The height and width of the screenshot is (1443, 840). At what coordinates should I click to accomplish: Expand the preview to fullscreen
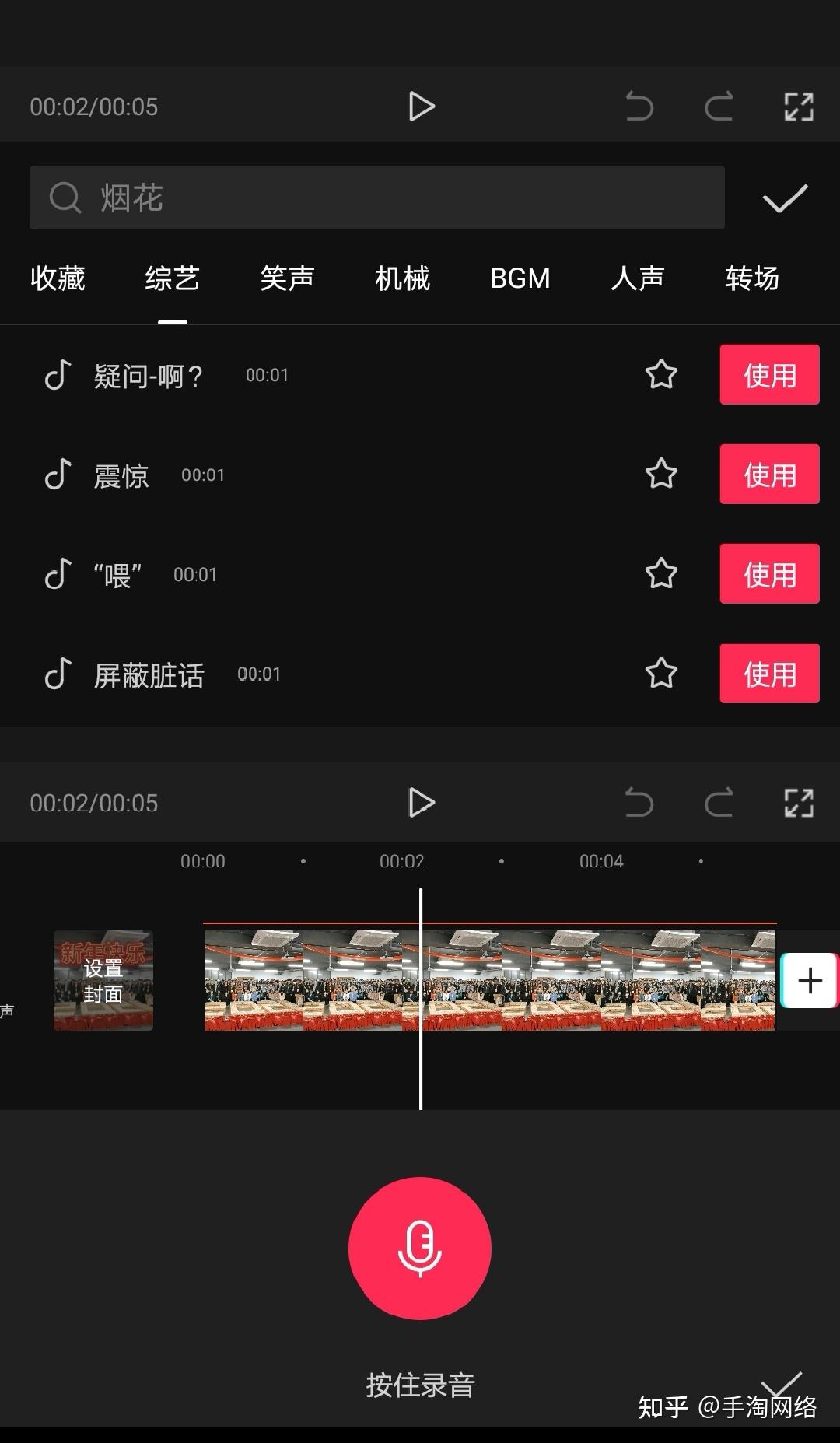pyautogui.click(x=797, y=107)
